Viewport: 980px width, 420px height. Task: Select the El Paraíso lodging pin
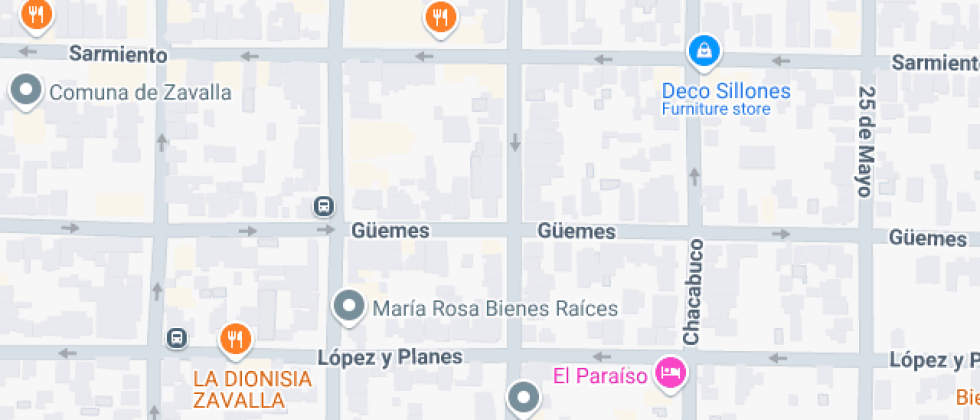[670, 373]
